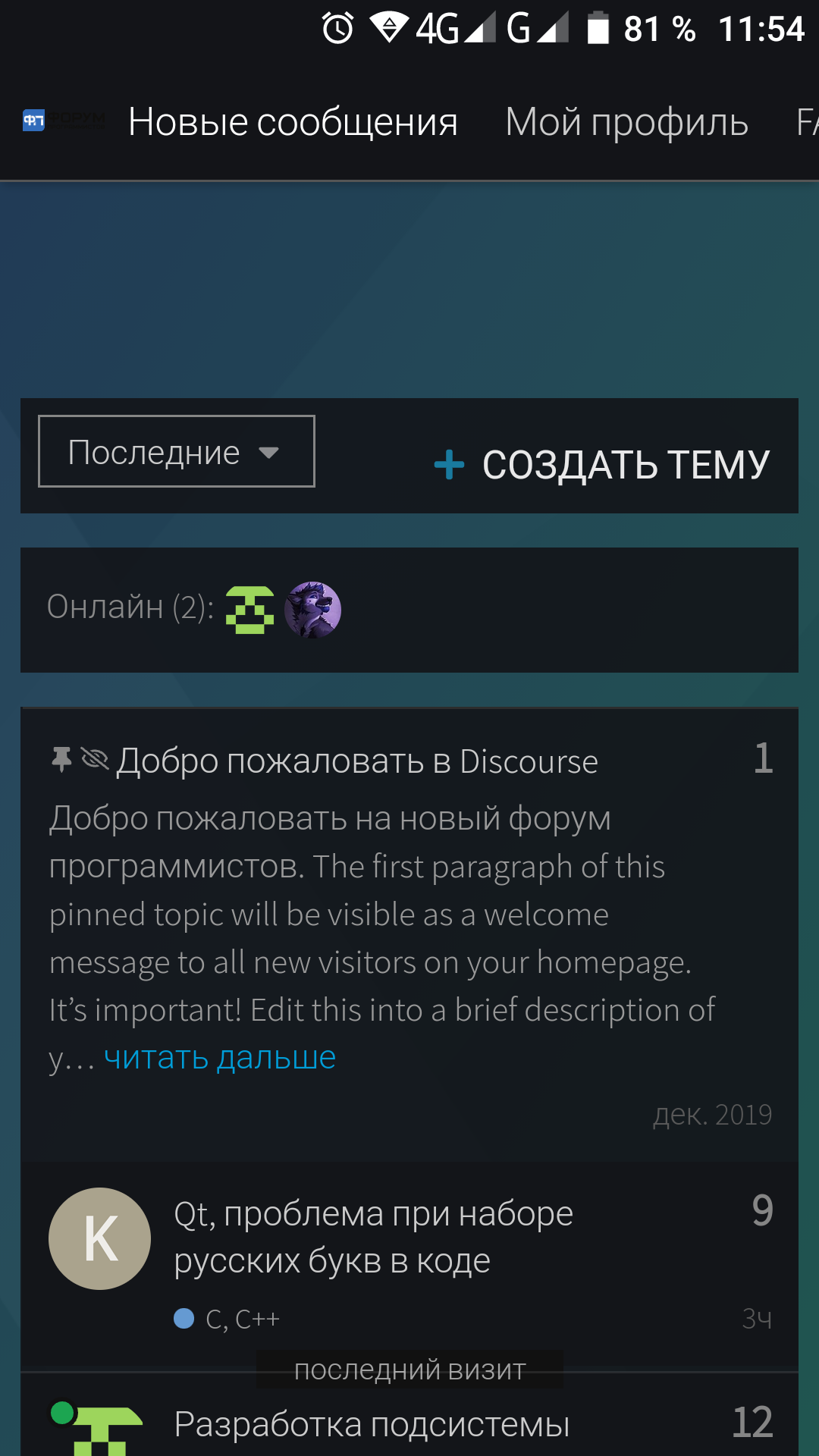This screenshot has height=1456, width=819.
Task: Open Мой профиль
Action: coord(626,122)
